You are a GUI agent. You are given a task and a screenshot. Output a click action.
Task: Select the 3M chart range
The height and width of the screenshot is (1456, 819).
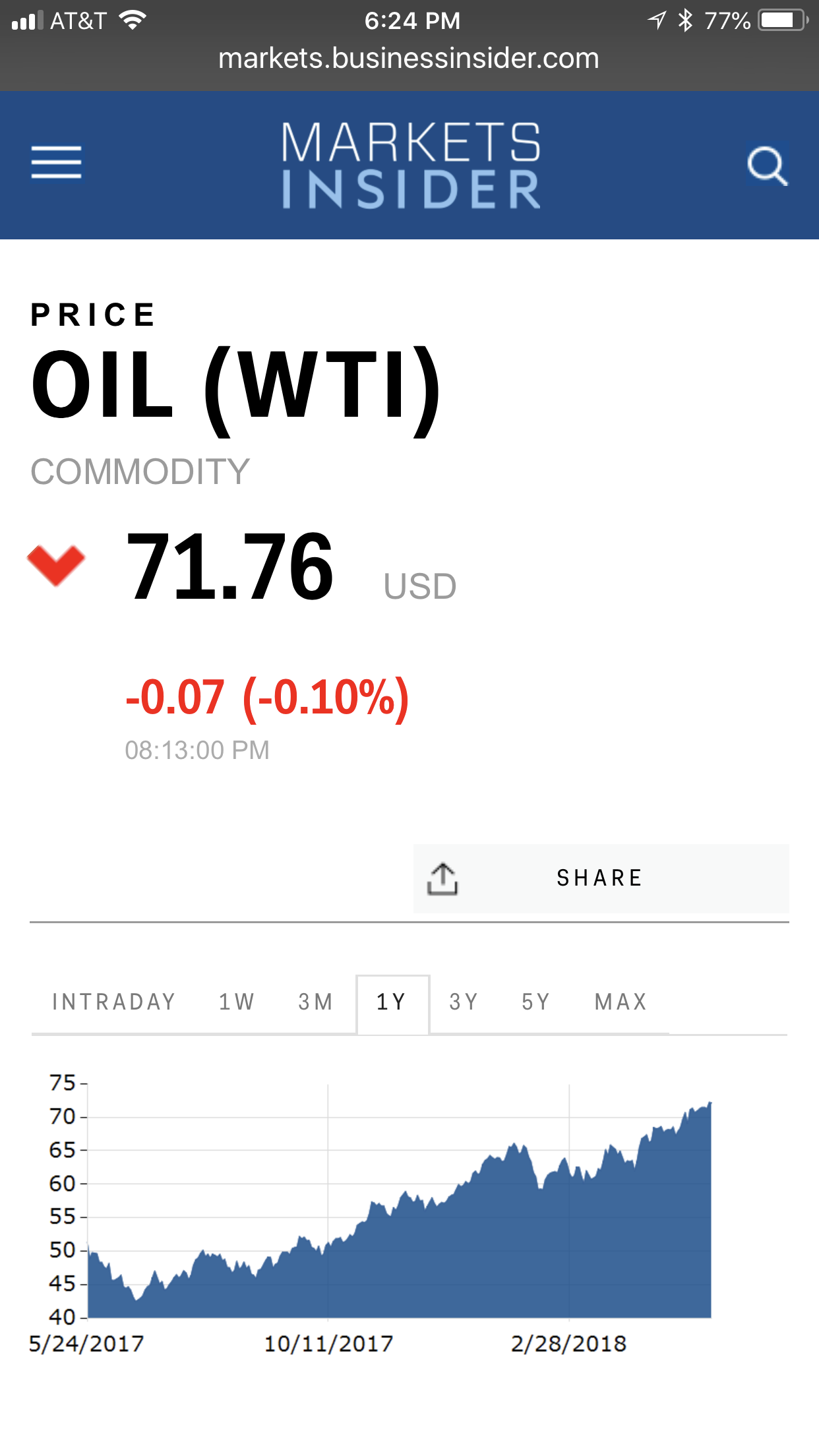click(316, 1002)
